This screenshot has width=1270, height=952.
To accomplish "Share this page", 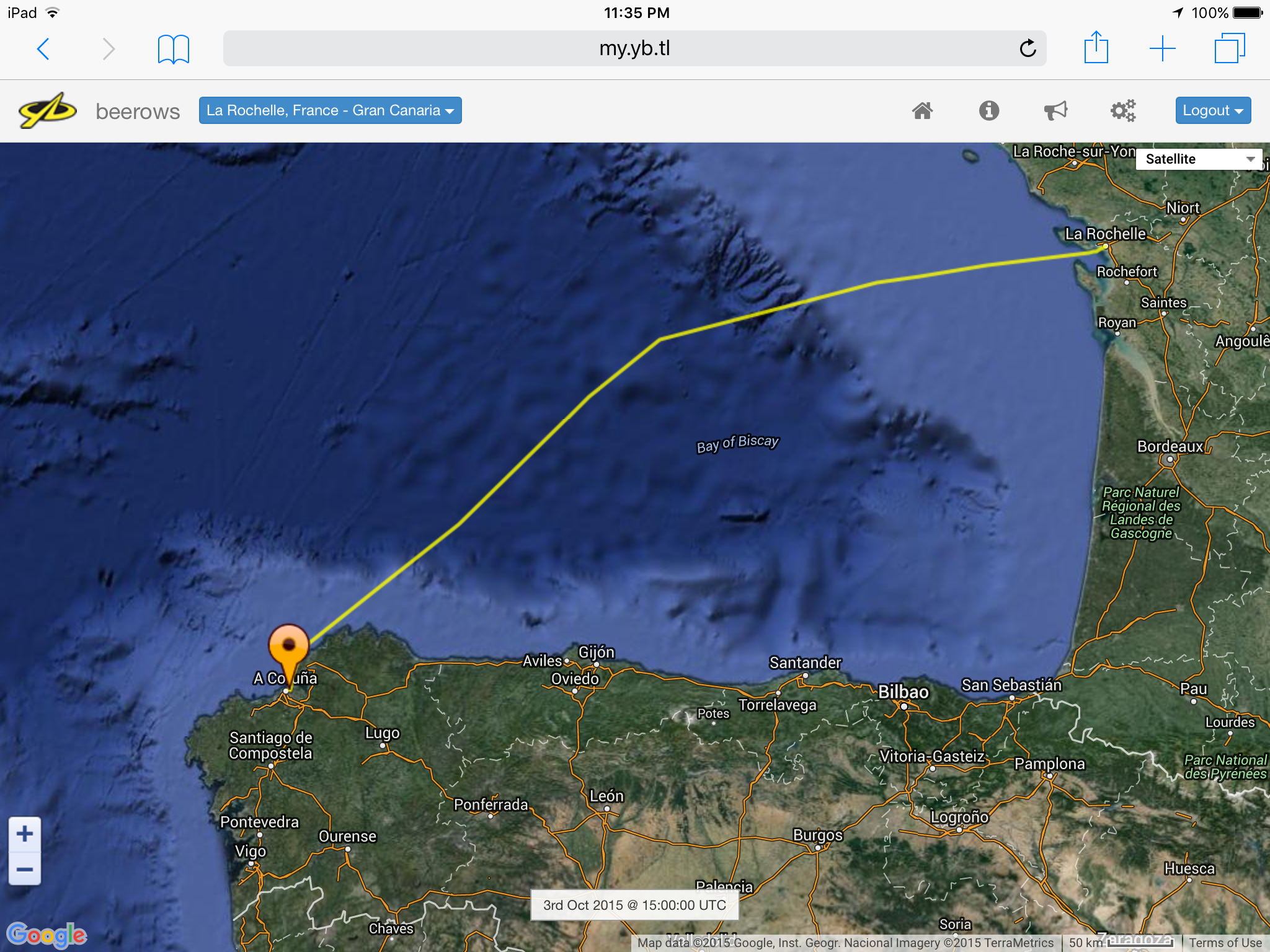I will pos(1096,48).
